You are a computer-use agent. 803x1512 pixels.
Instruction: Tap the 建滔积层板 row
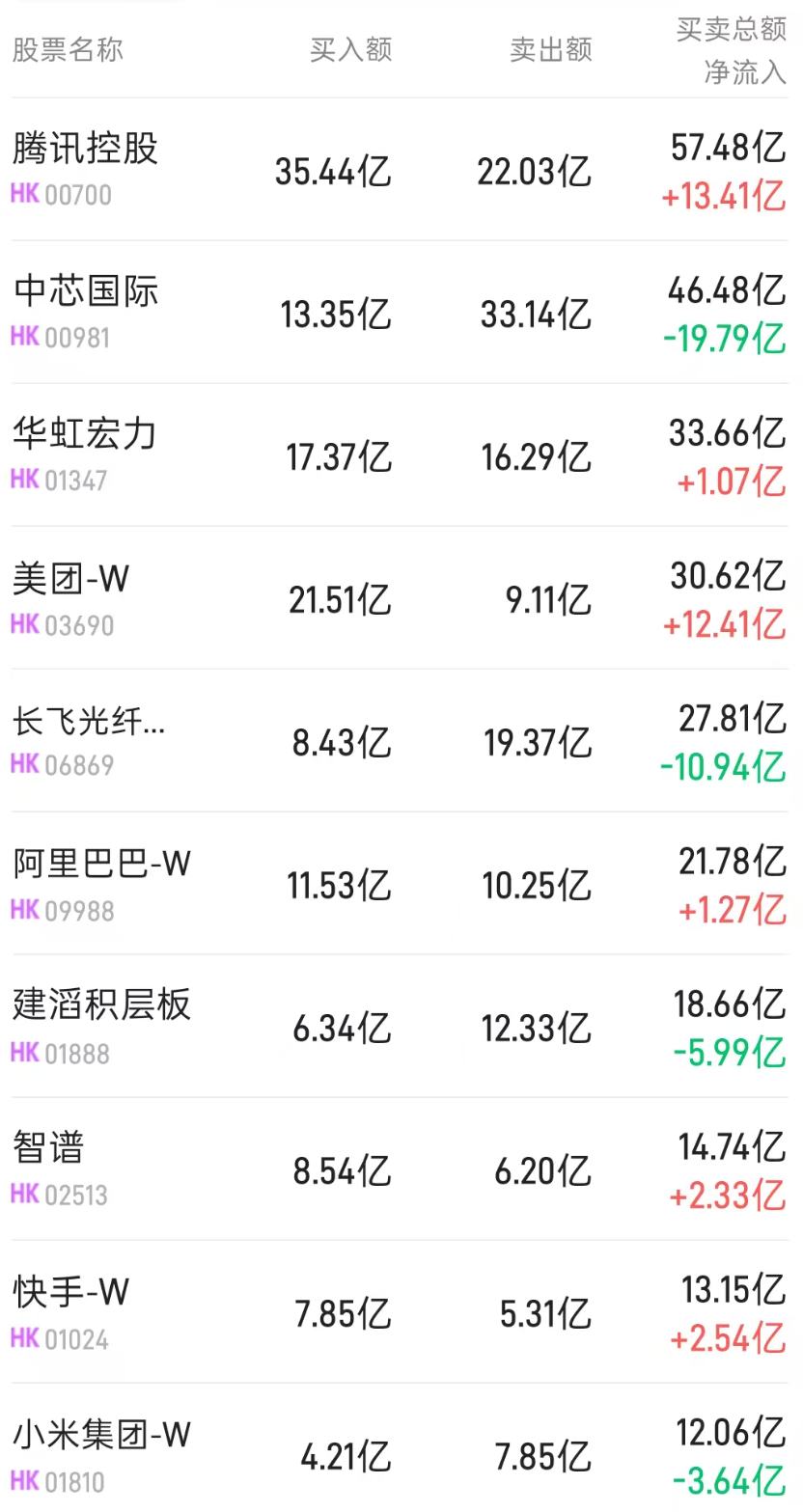point(401,1027)
